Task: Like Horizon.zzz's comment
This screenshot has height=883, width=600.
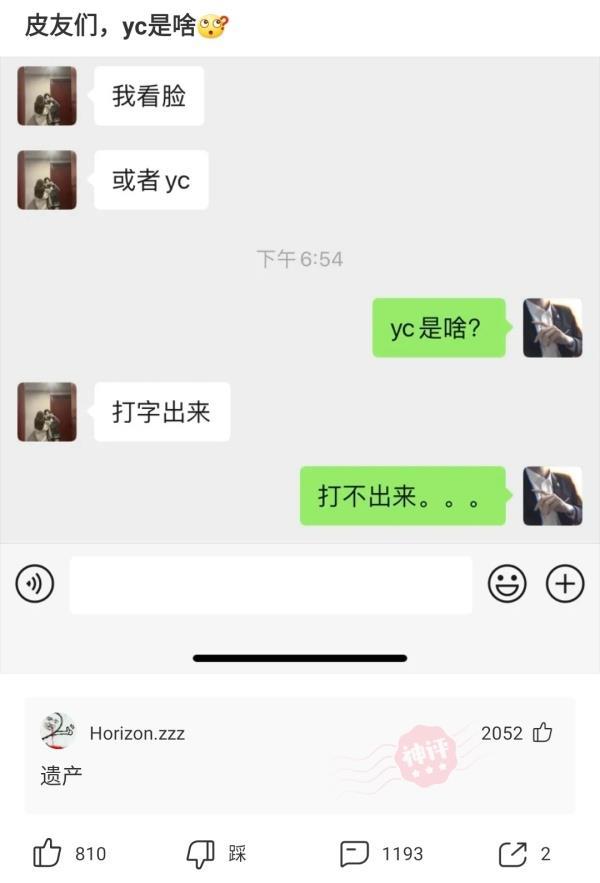Action: pos(542,733)
